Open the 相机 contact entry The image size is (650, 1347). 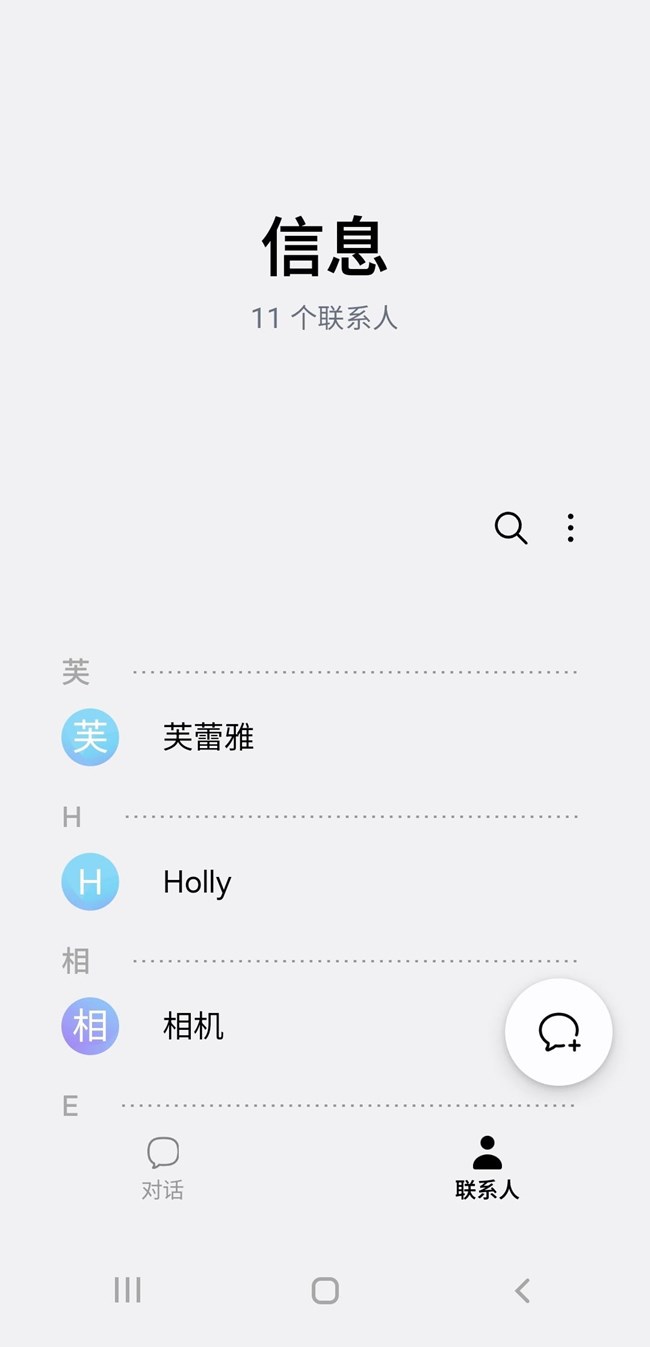click(193, 1026)
